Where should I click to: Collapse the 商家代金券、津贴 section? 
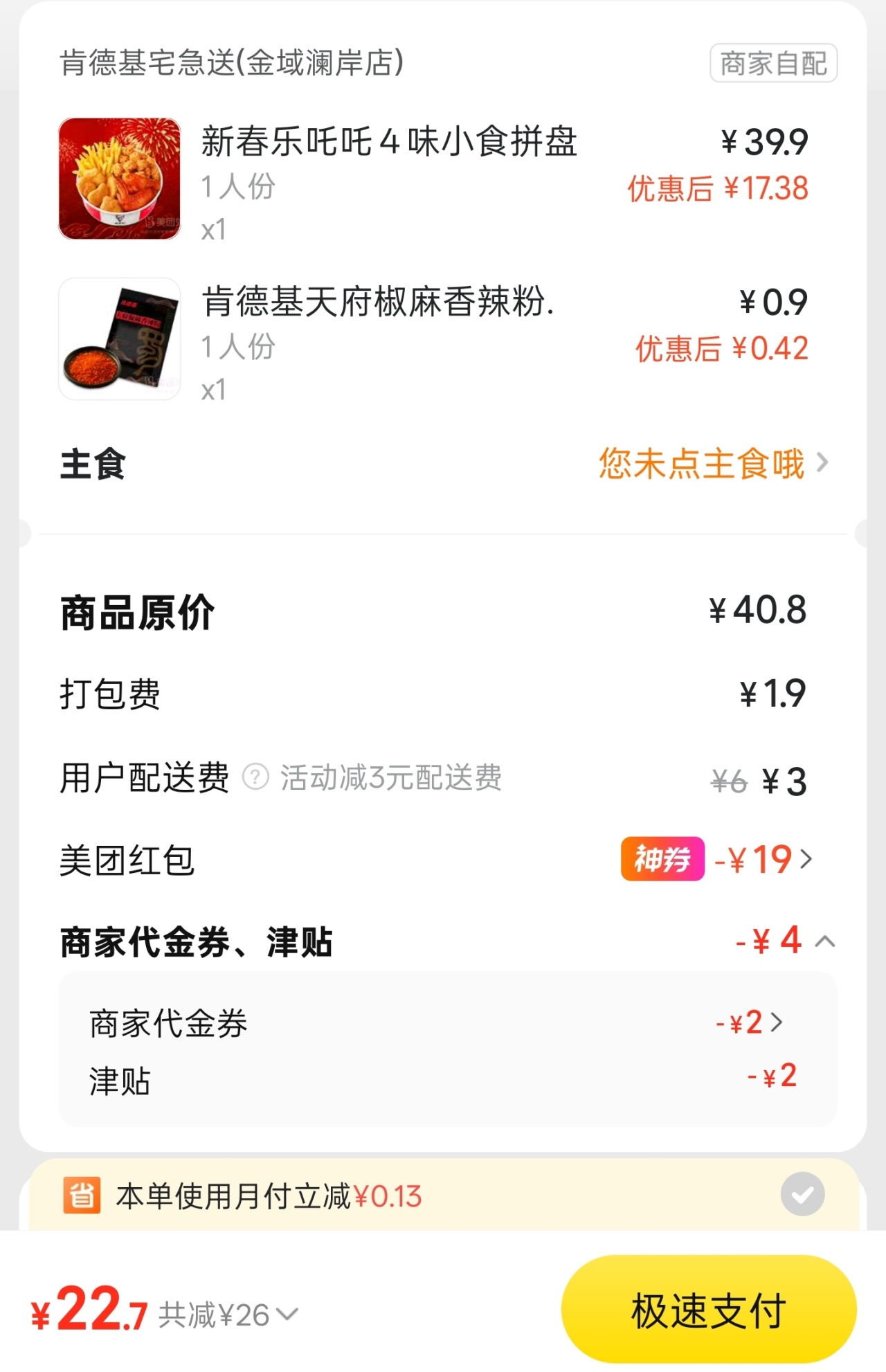825,941
